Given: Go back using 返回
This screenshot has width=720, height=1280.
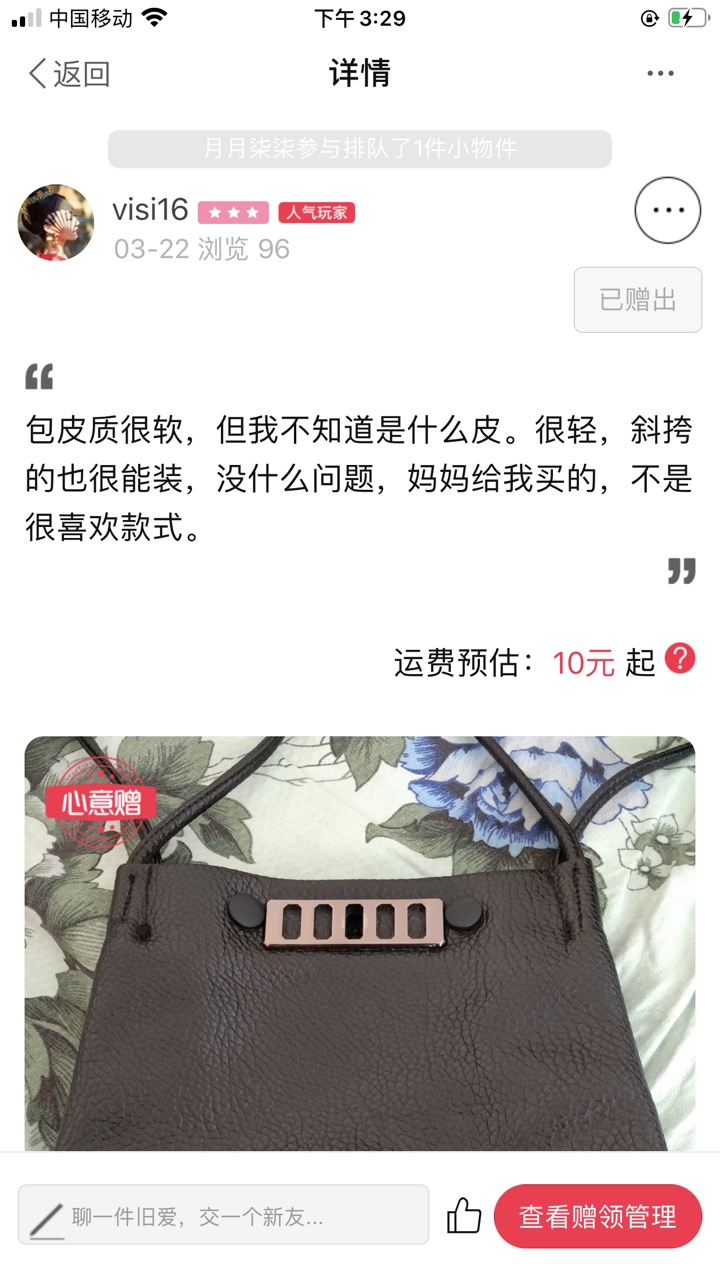Looking at the screenshot, I should click(x=68, y=73).
